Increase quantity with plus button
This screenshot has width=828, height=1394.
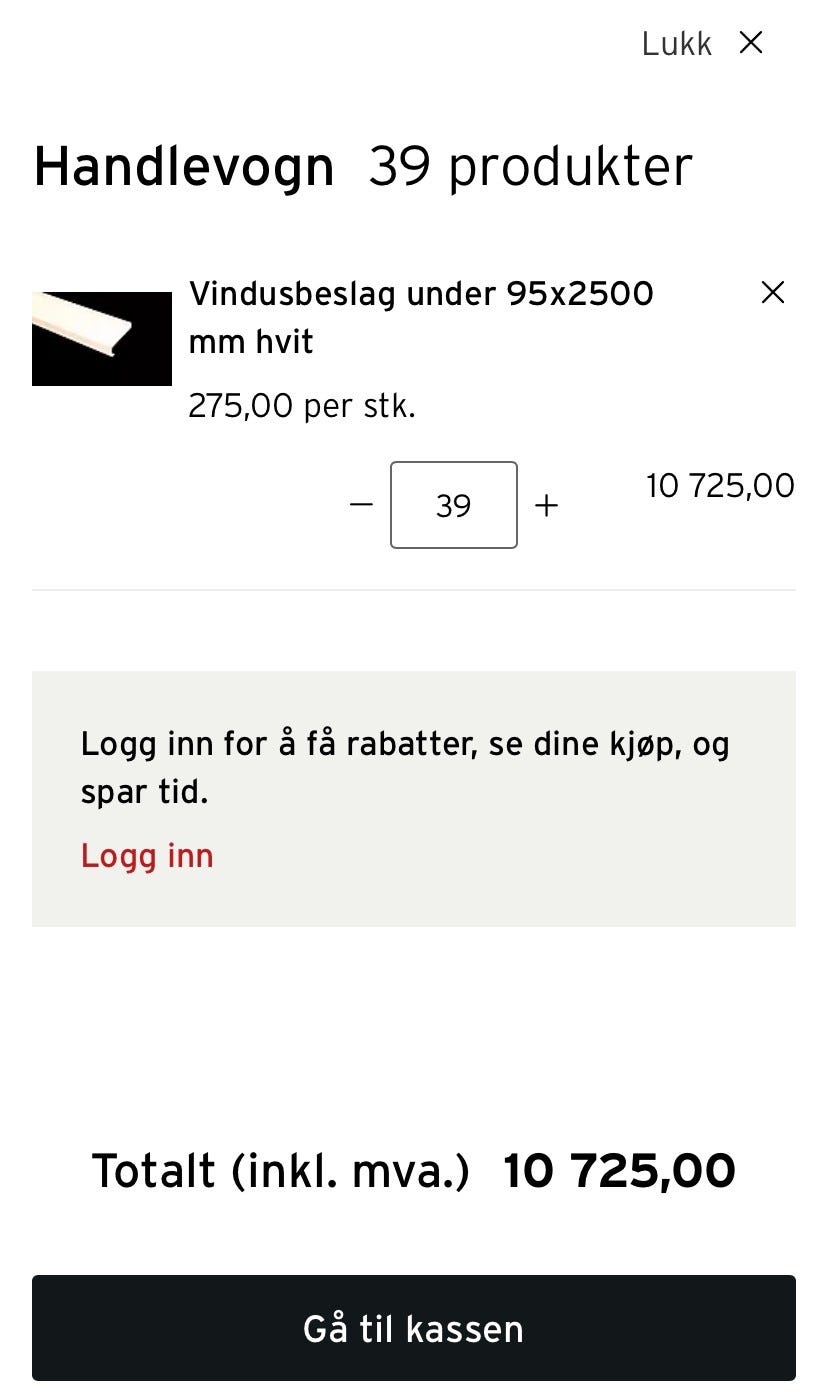[x=546, y=505]
